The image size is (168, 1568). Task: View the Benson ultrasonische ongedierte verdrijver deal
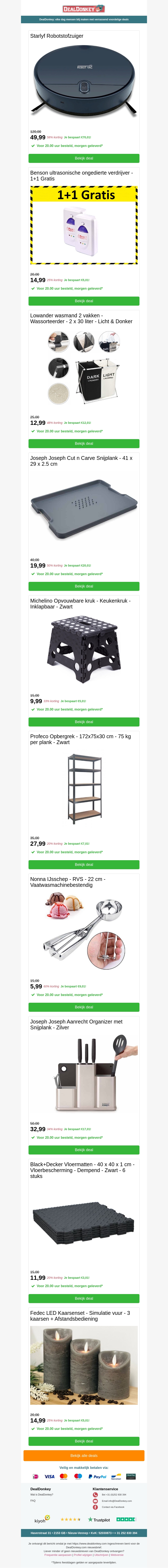point(84,301)
